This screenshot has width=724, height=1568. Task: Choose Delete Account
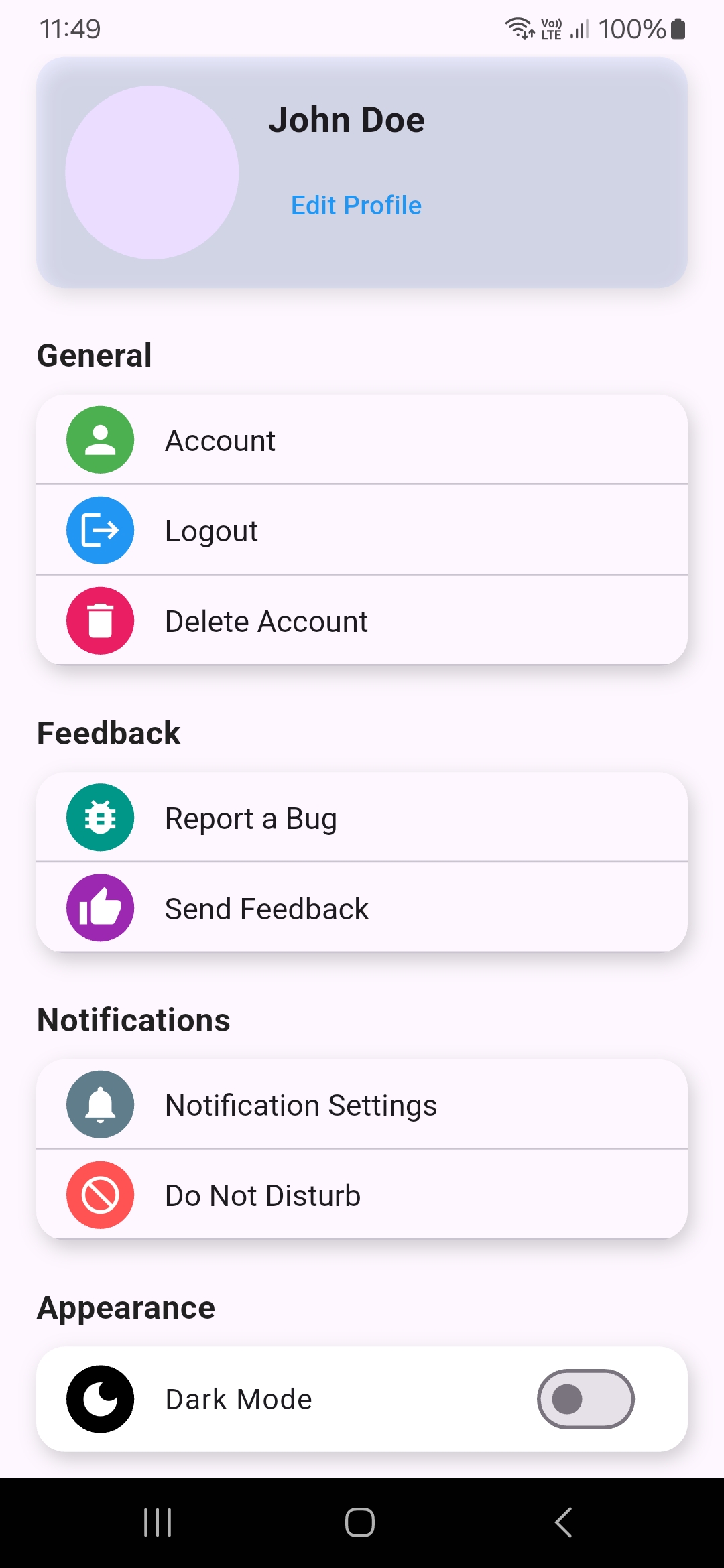click(362, 620)
